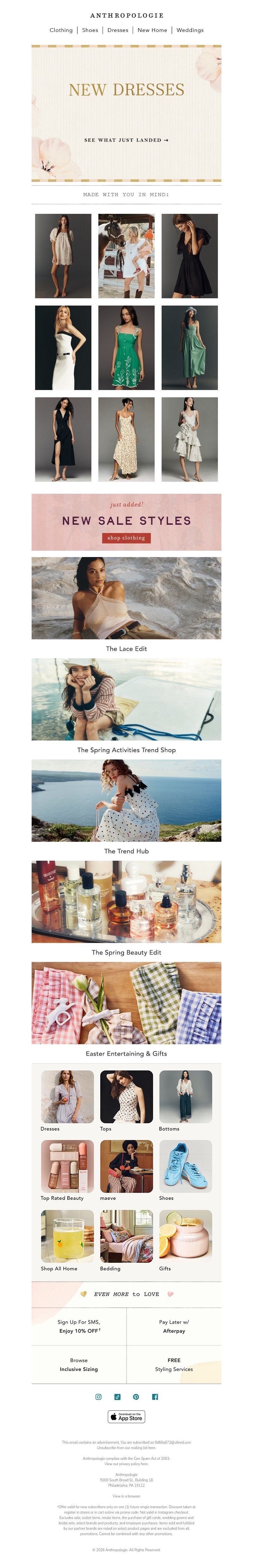253x1568 pixels.
Task: Open the Pinterest icon link
Action: (x=136, y=1397)
